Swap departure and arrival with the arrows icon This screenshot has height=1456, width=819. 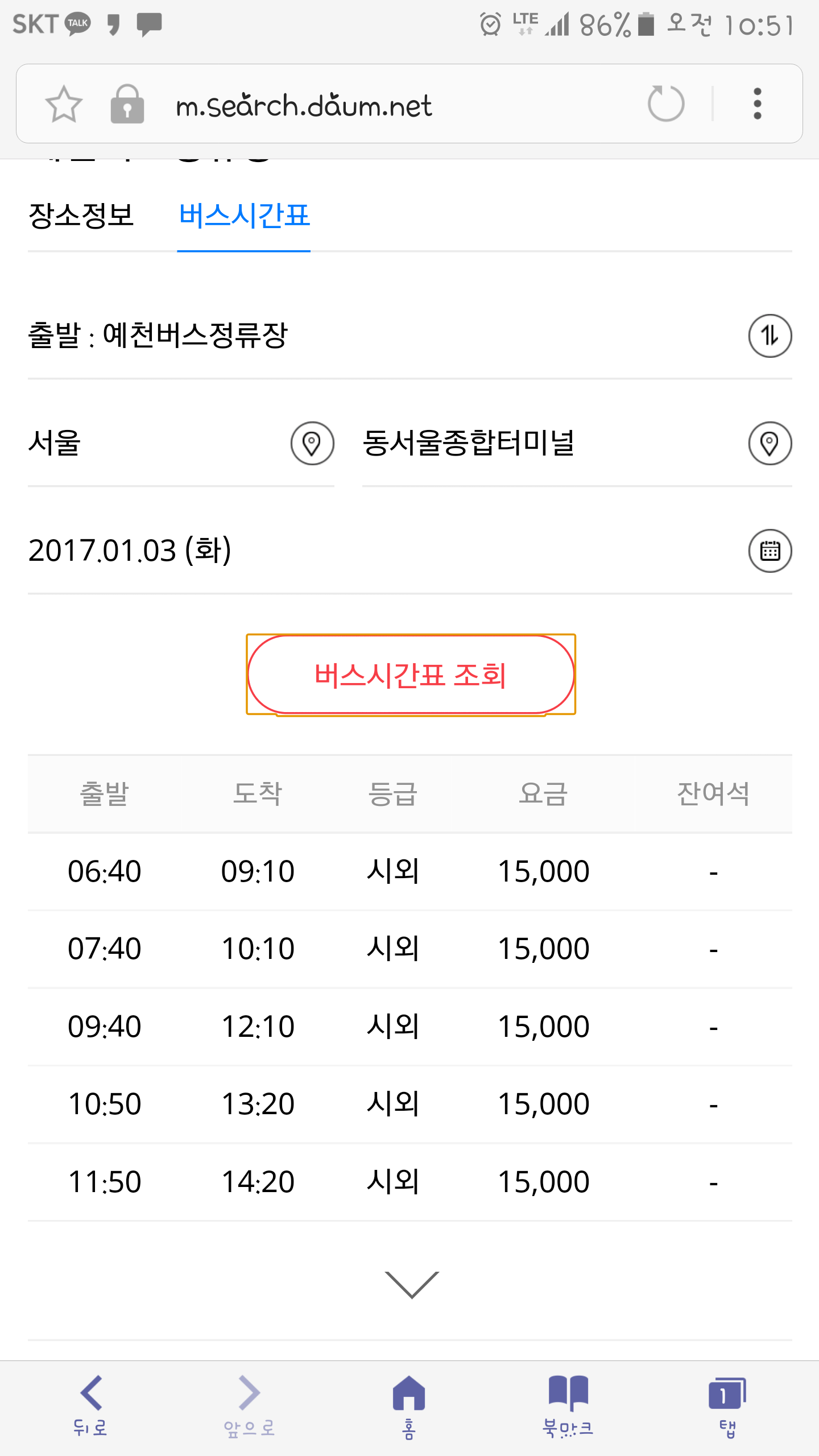pos(770,336)
